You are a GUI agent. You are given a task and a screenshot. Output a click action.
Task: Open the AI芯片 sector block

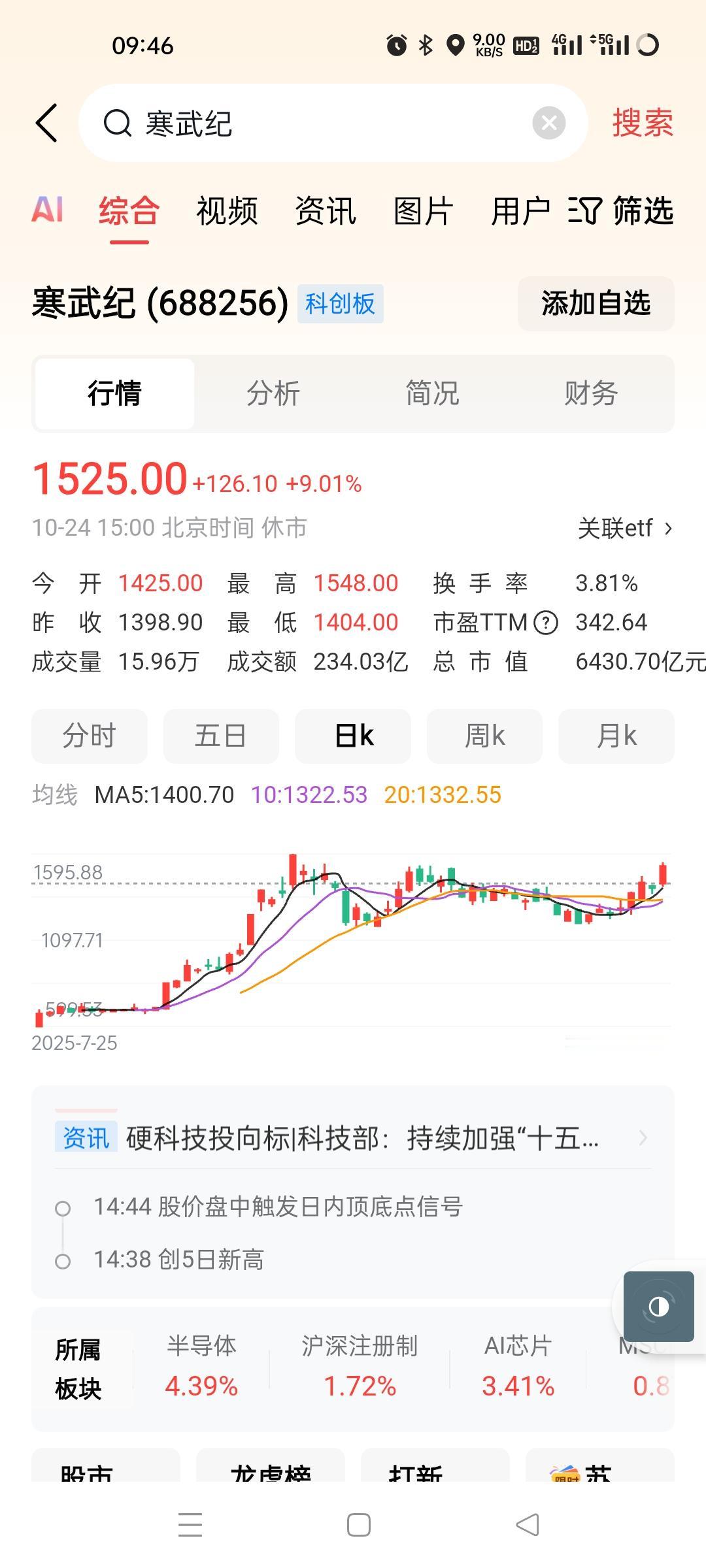point(518,1367)
